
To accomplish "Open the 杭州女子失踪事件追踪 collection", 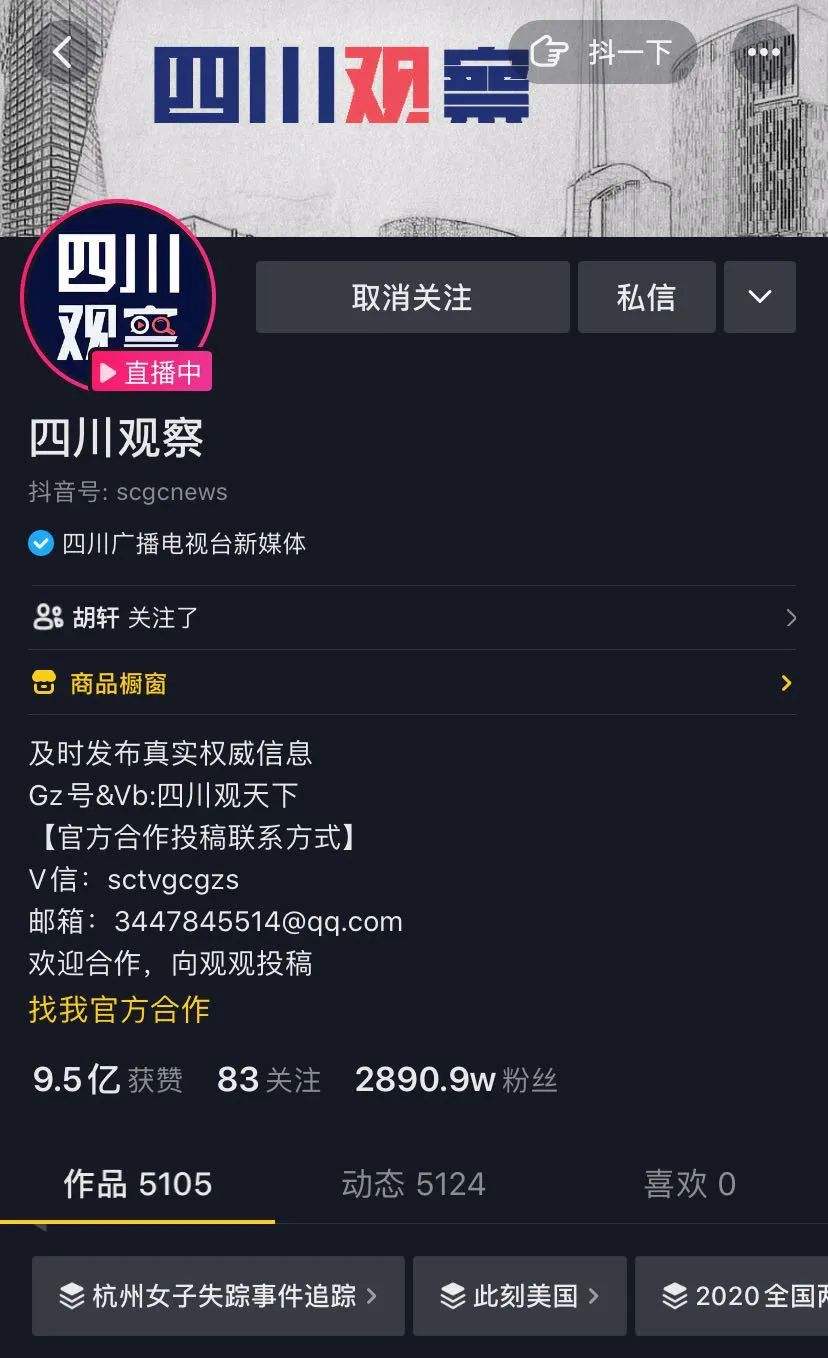I will pos(218,1296).
